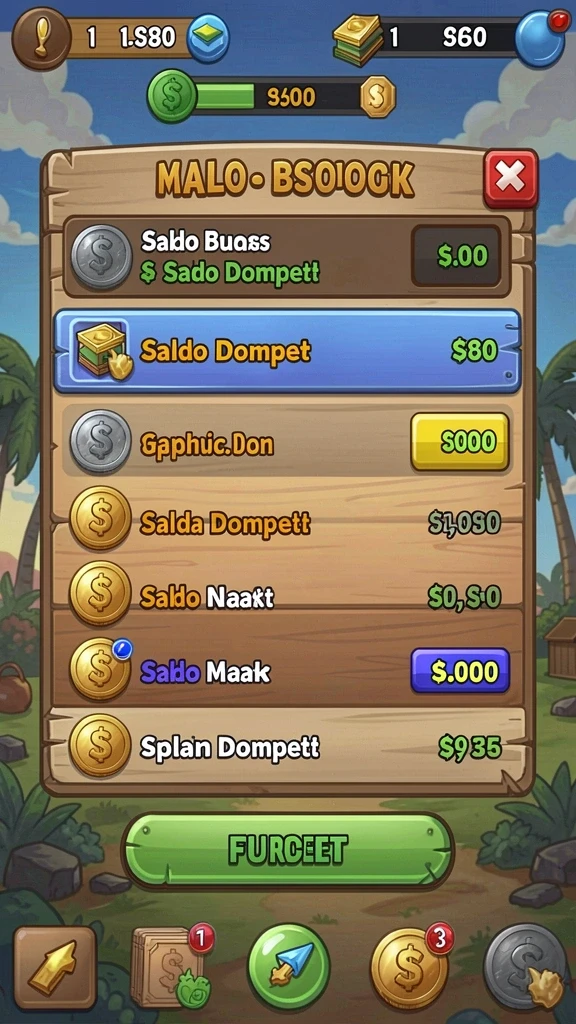
Task: Open the cash stack icon with badge 1
Action: [x=172, y=967]
